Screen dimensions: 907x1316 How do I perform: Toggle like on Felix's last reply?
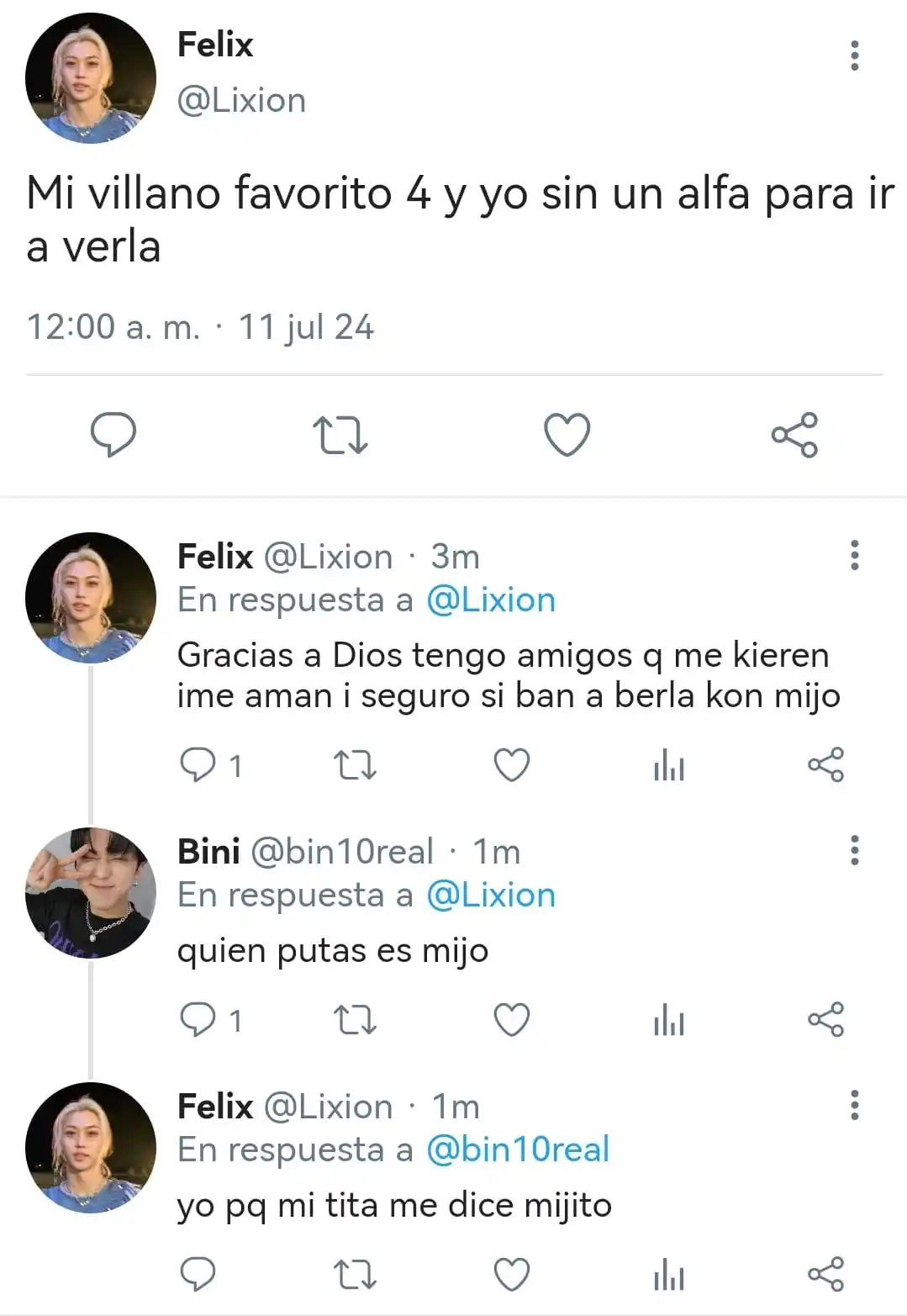pyautogui.click(x=509, y=1276)
